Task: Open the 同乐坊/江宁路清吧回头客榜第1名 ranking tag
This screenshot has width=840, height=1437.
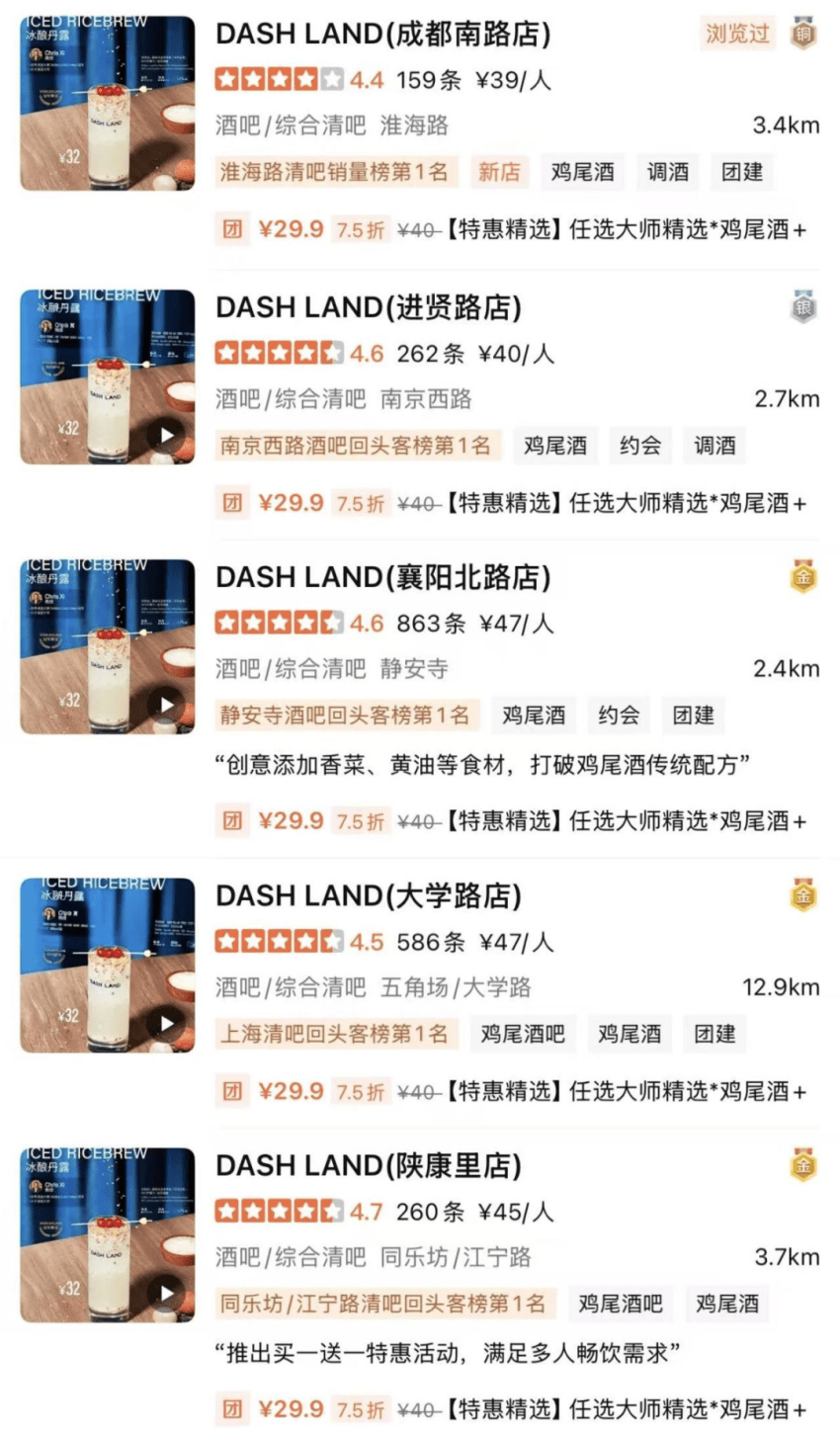Action: point(383,1305)
